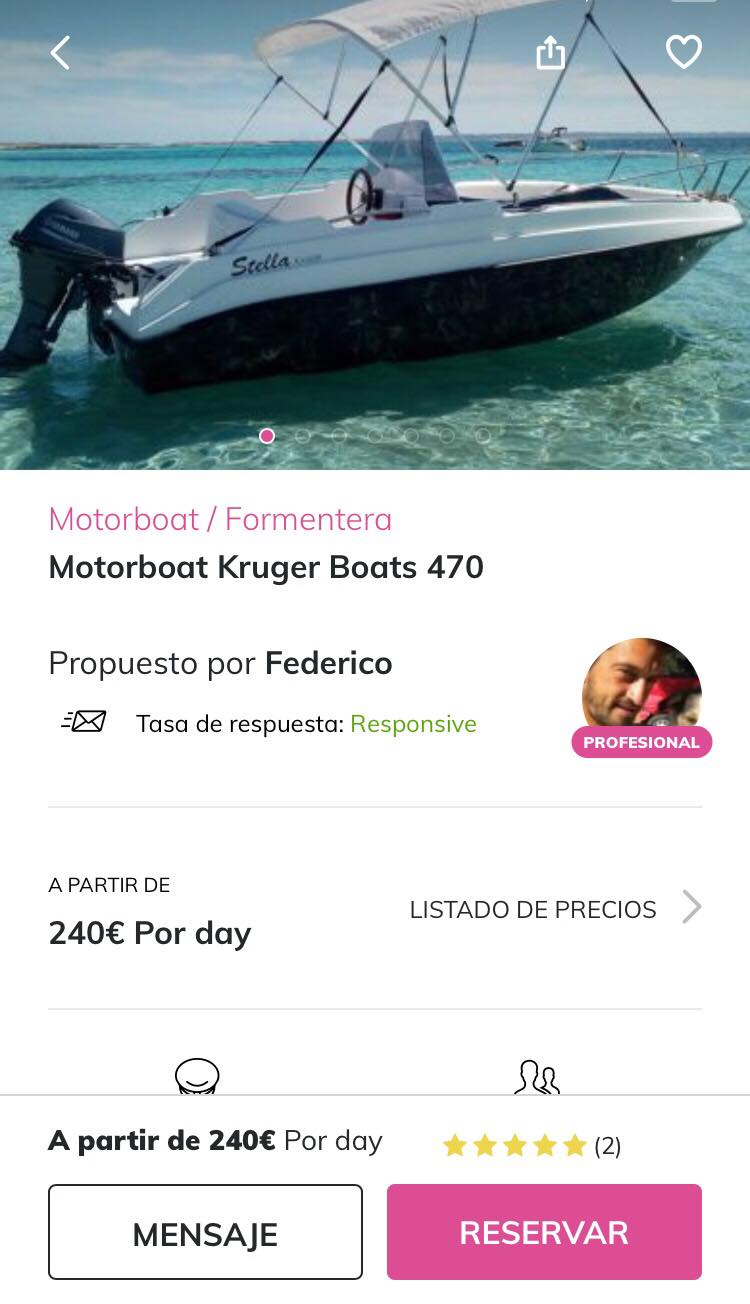Share this motorboat listing

pos(550,53)
